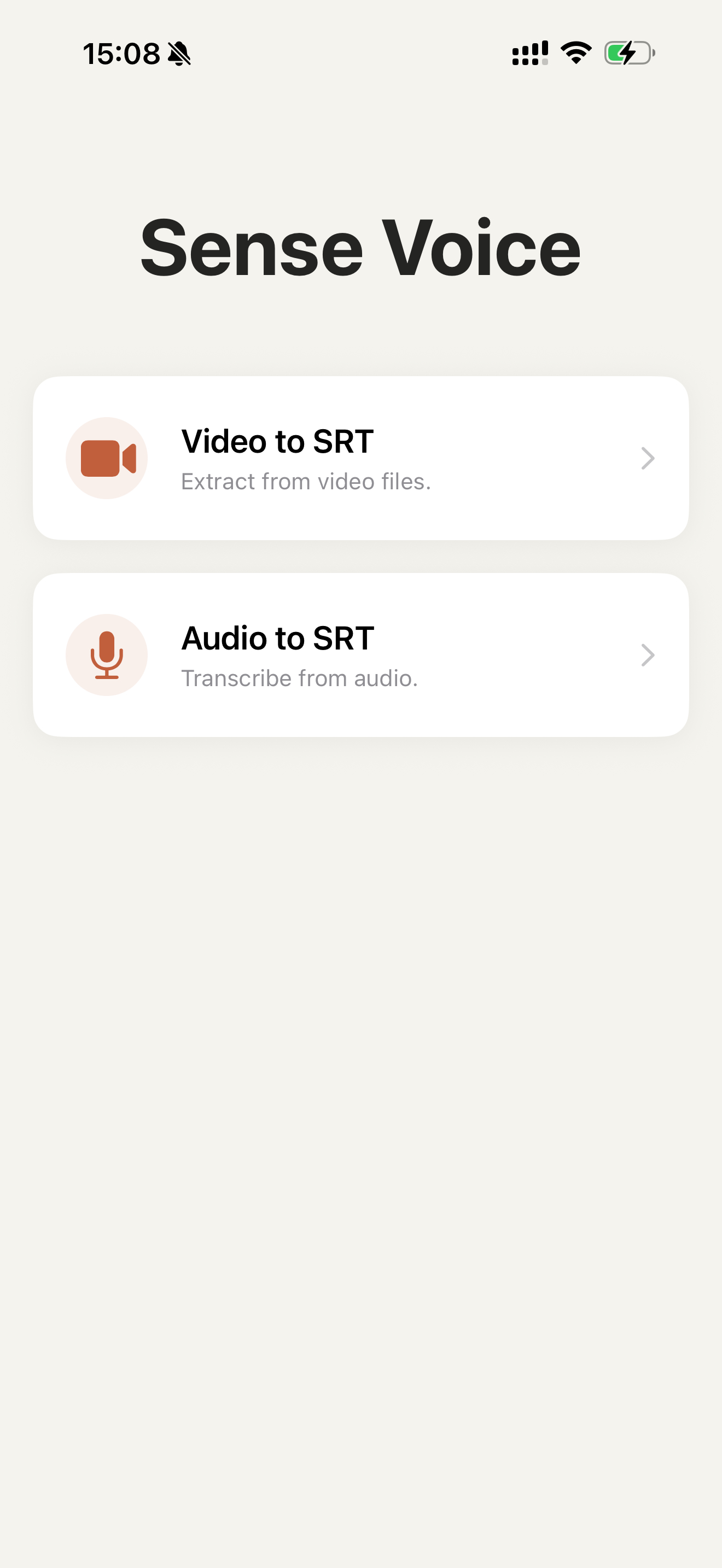Click the muted notifications bell icon
Screen dimensions: 722x1568
click(x=179, y=53)
